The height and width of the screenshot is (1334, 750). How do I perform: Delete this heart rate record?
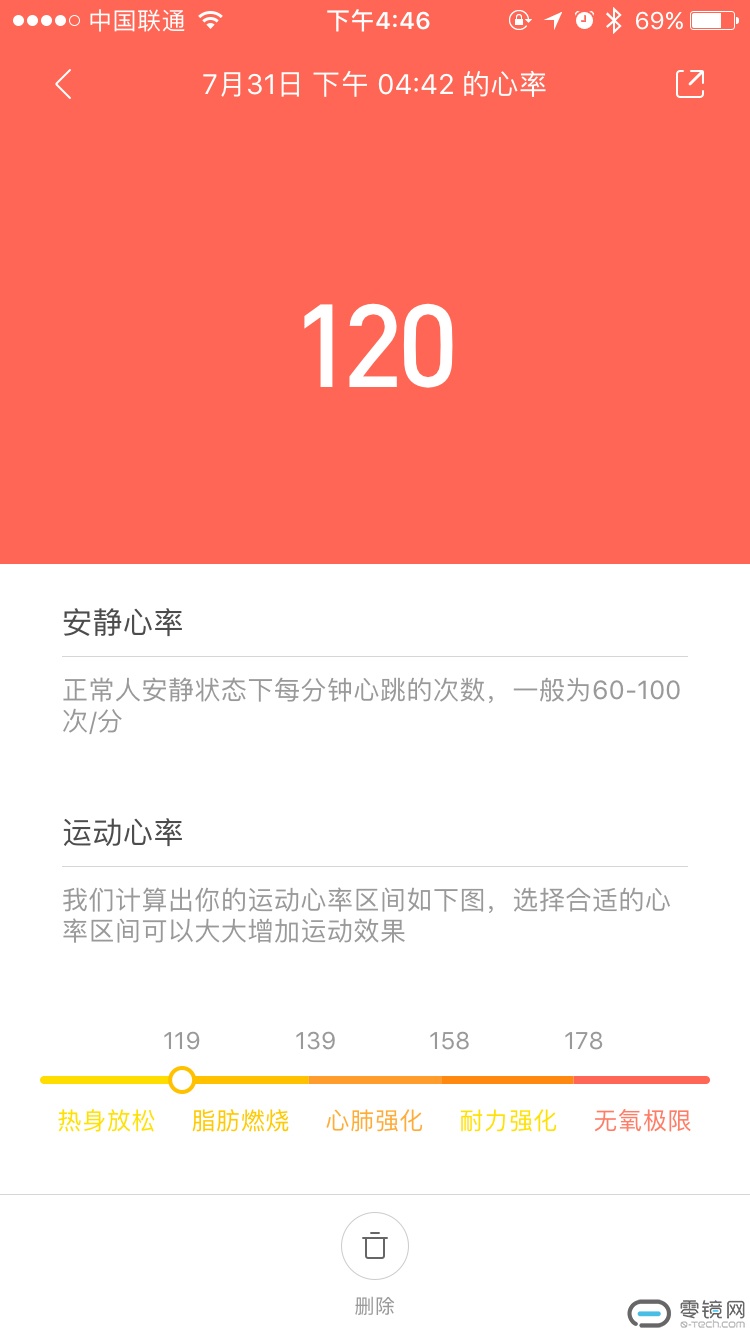pos(375,1246)
